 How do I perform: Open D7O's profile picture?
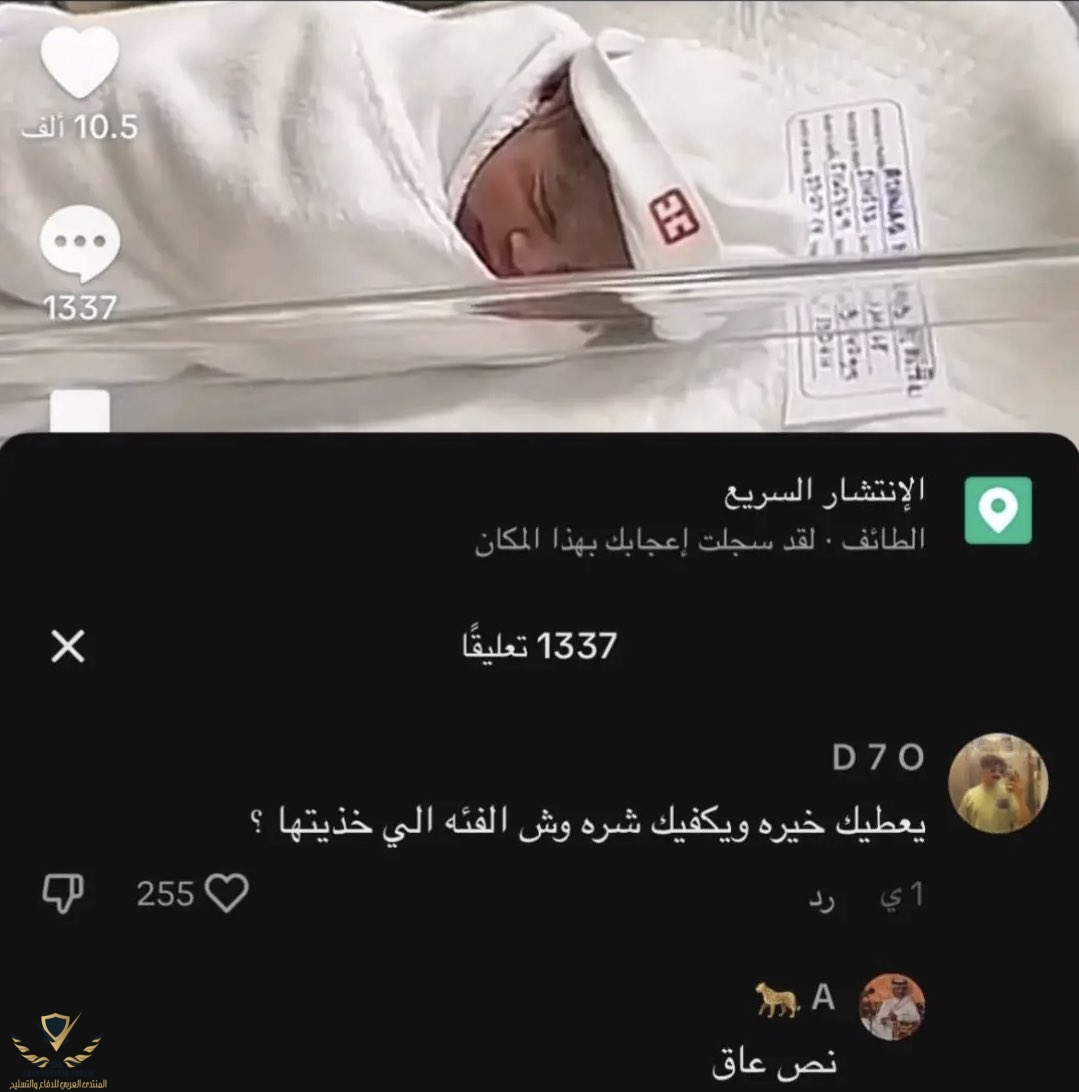pyautogui.click(x=997, y=782)
